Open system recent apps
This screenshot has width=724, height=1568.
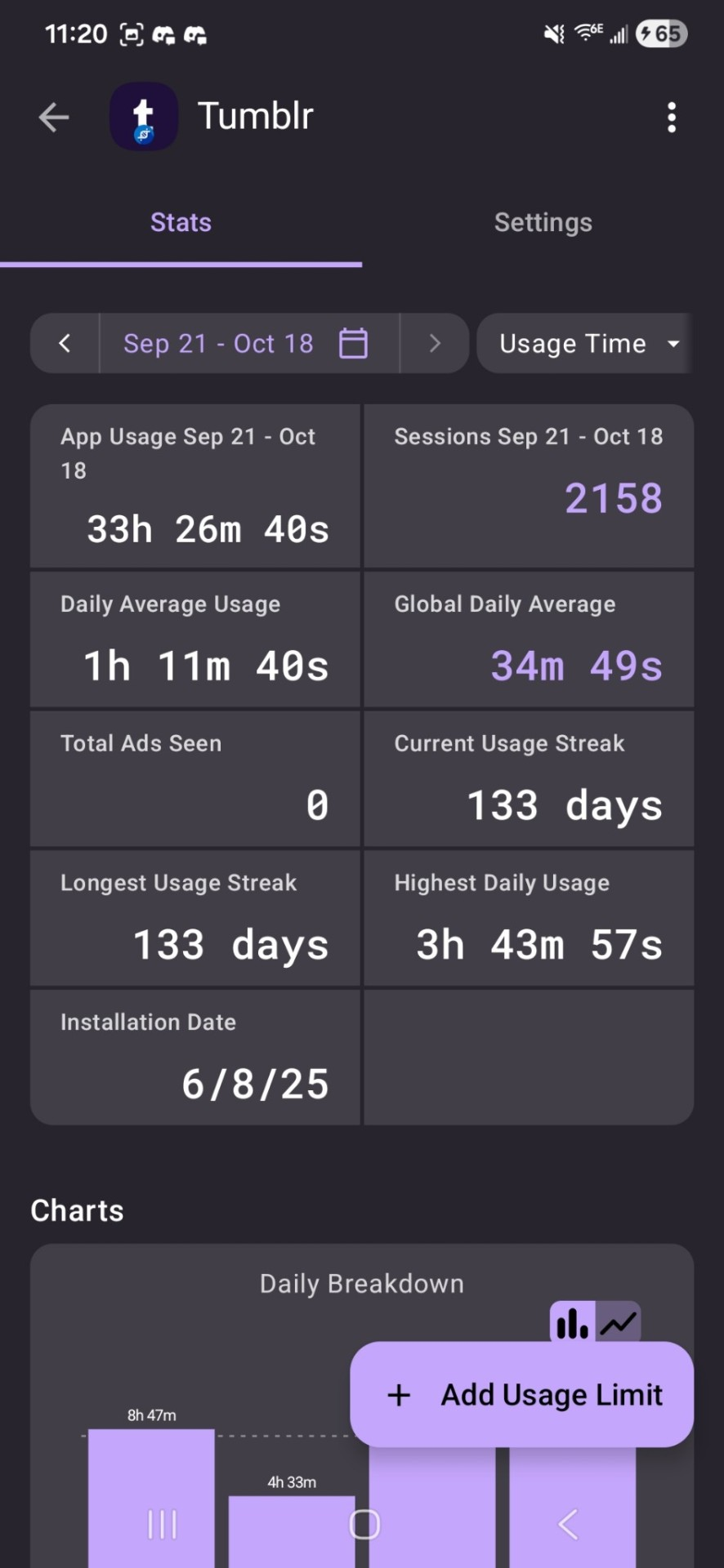coord(162,1524)
